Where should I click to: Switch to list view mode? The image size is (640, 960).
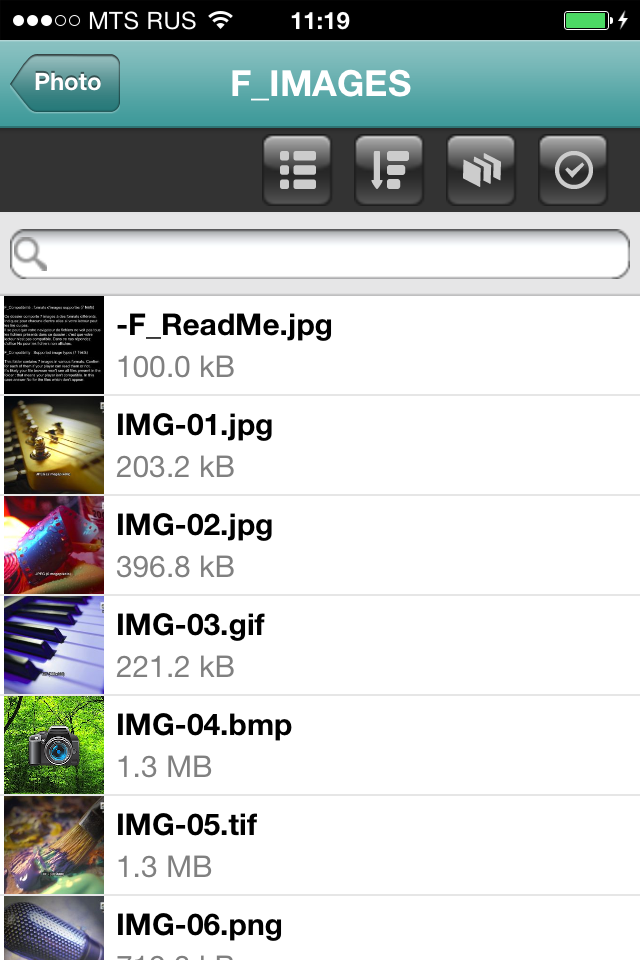(x=297, y=171)
